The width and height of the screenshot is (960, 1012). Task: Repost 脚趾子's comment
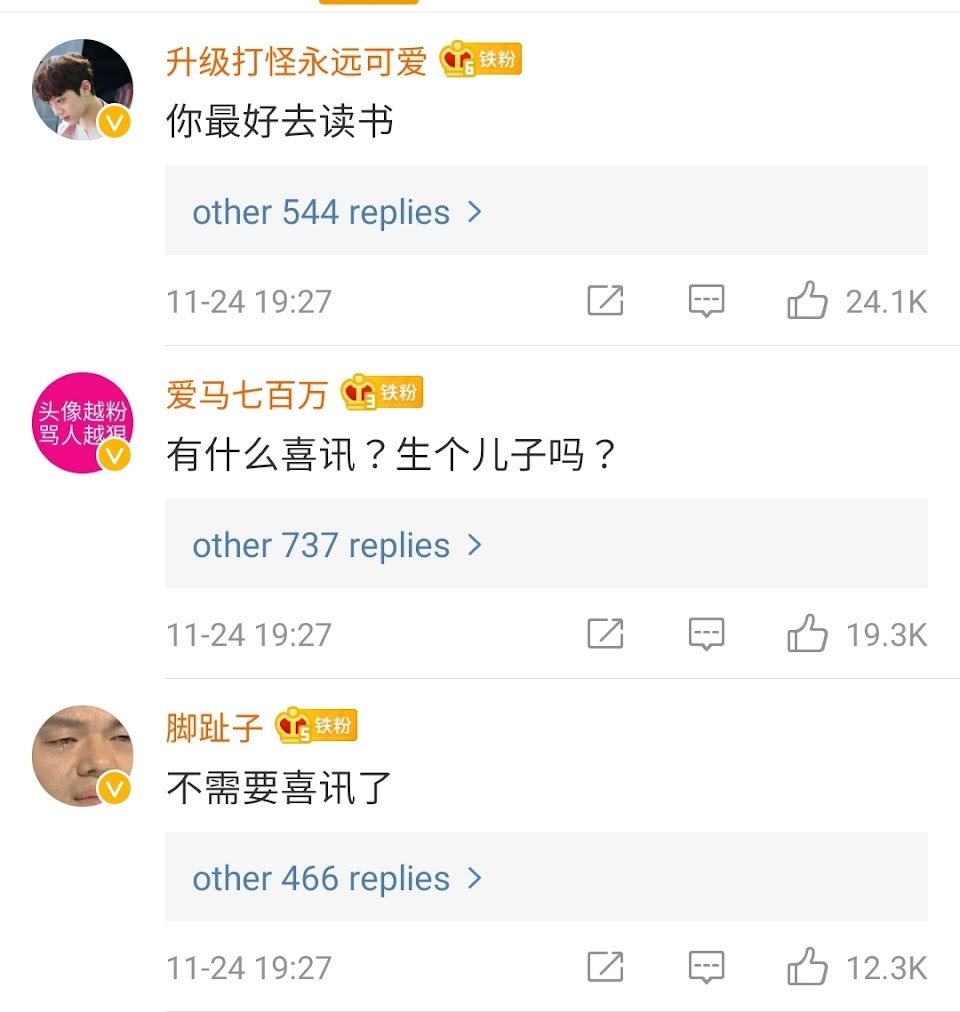coord(605,967)
